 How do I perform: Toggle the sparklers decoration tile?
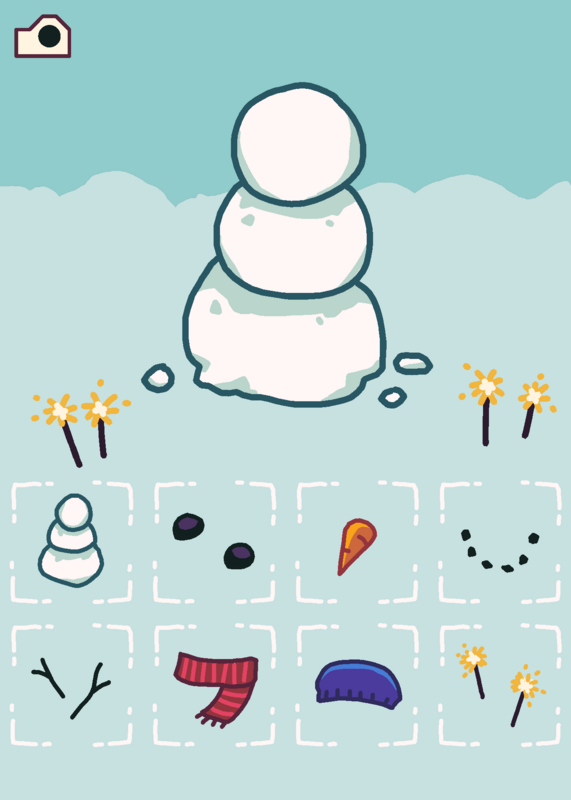(500, 685)
